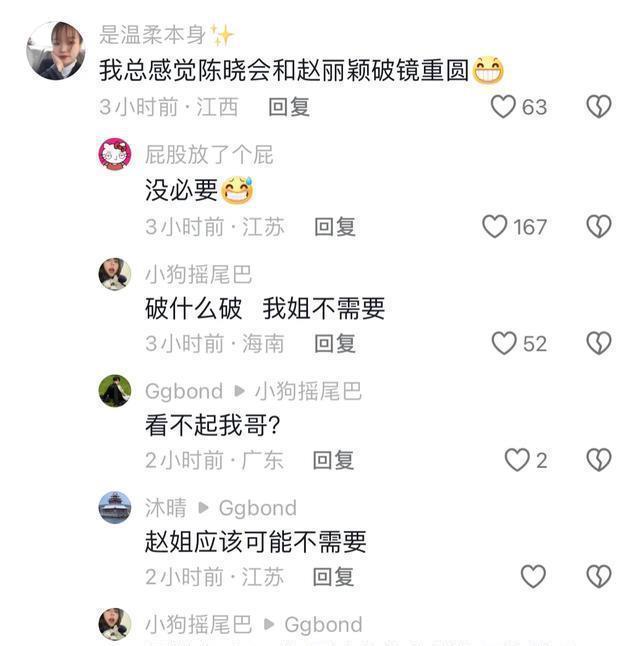The height and width of the screenshot is (646, 640).
Task: Reply to 屁股放了个屁's comment
Action: 335,227
